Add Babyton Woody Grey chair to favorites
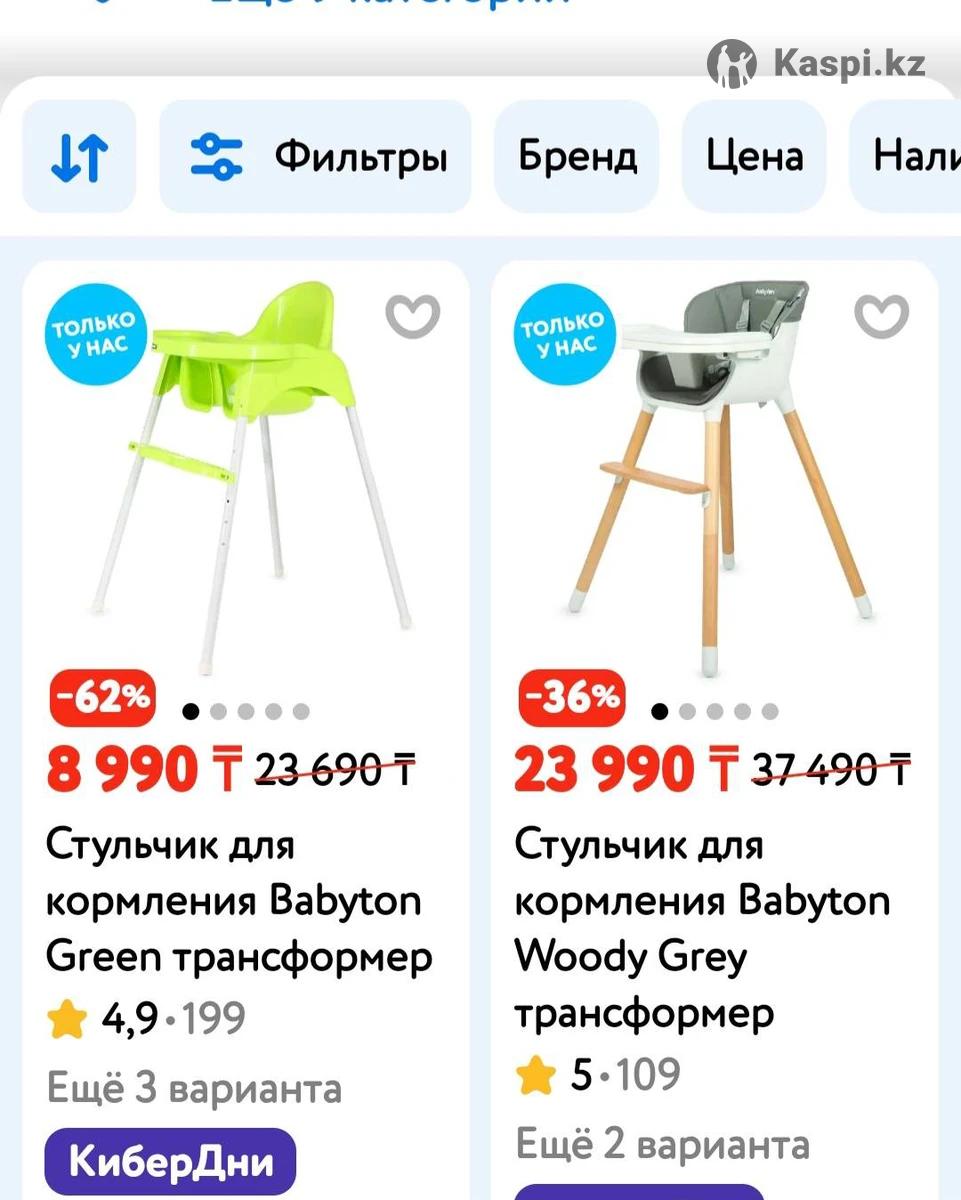 881,317
